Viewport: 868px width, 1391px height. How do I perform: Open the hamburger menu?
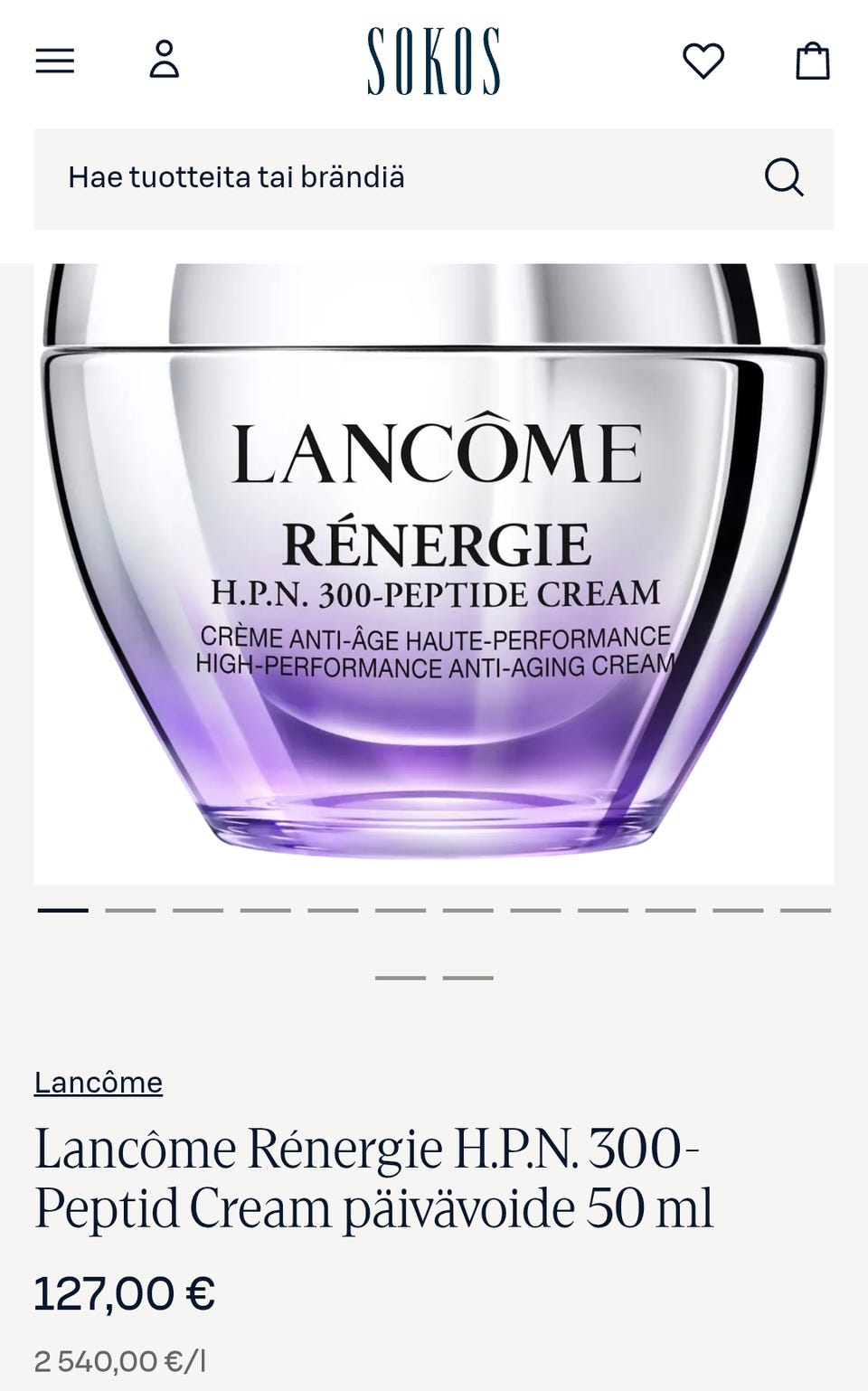click(x=54, y=62)
